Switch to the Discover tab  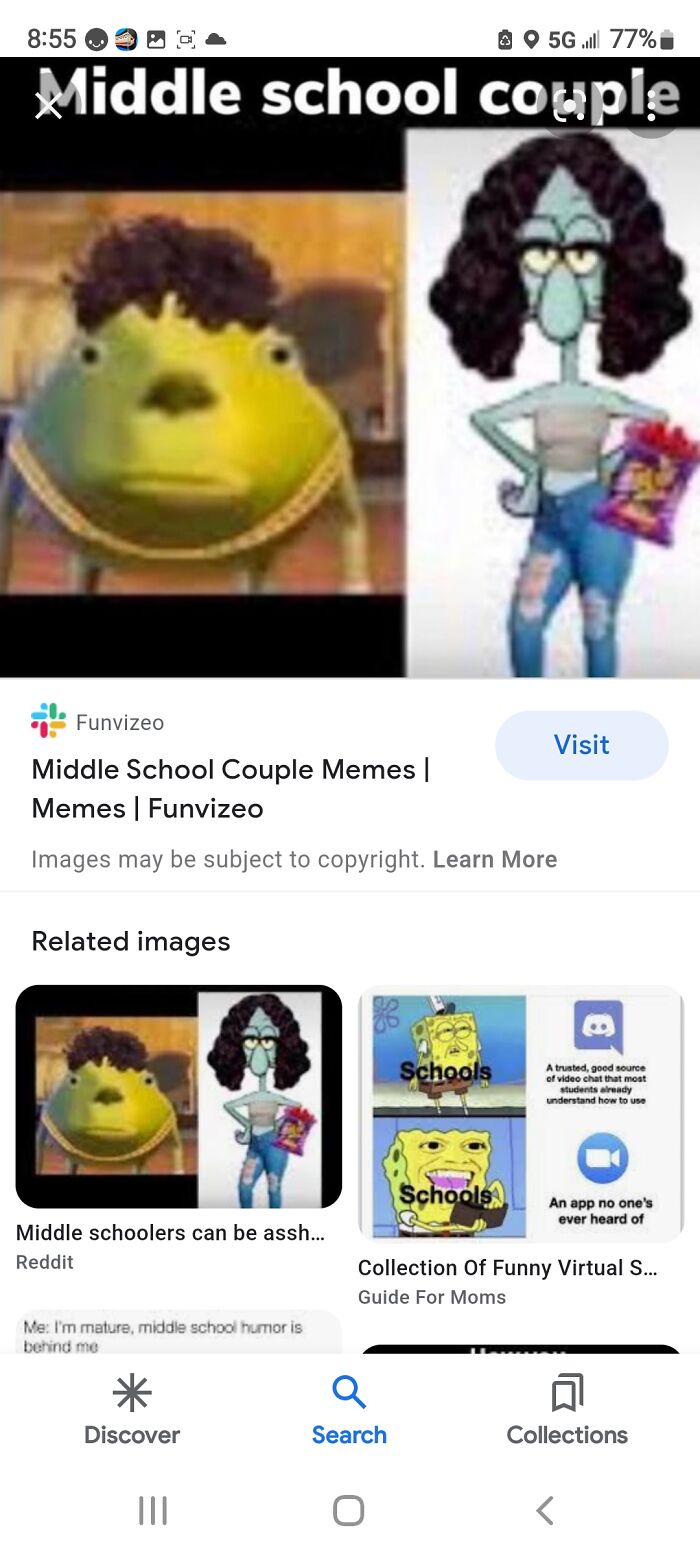[132, 1410]
